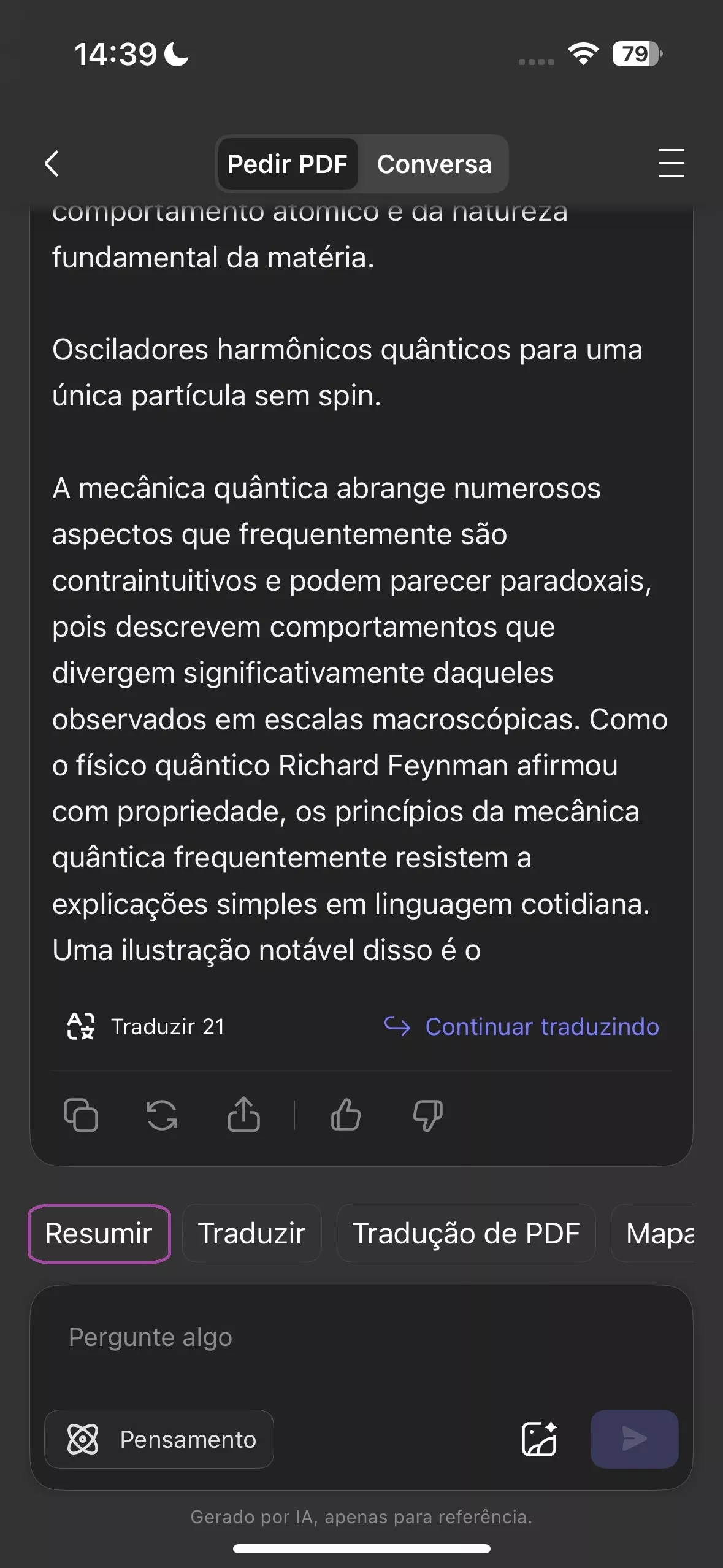Toggle the Resumir quick action chip
Image resolution: width=723 pixels, height=1568 pixels.
click(99, 1233)
